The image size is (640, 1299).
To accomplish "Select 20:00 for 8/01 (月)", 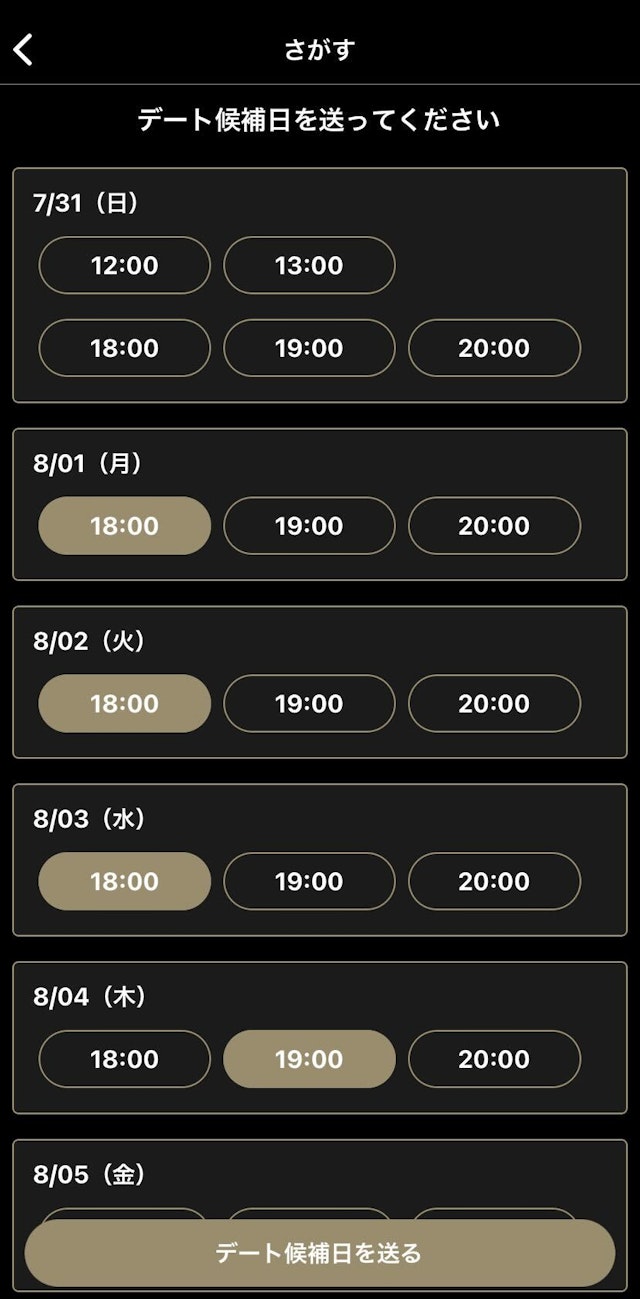I will coord(494,526).
